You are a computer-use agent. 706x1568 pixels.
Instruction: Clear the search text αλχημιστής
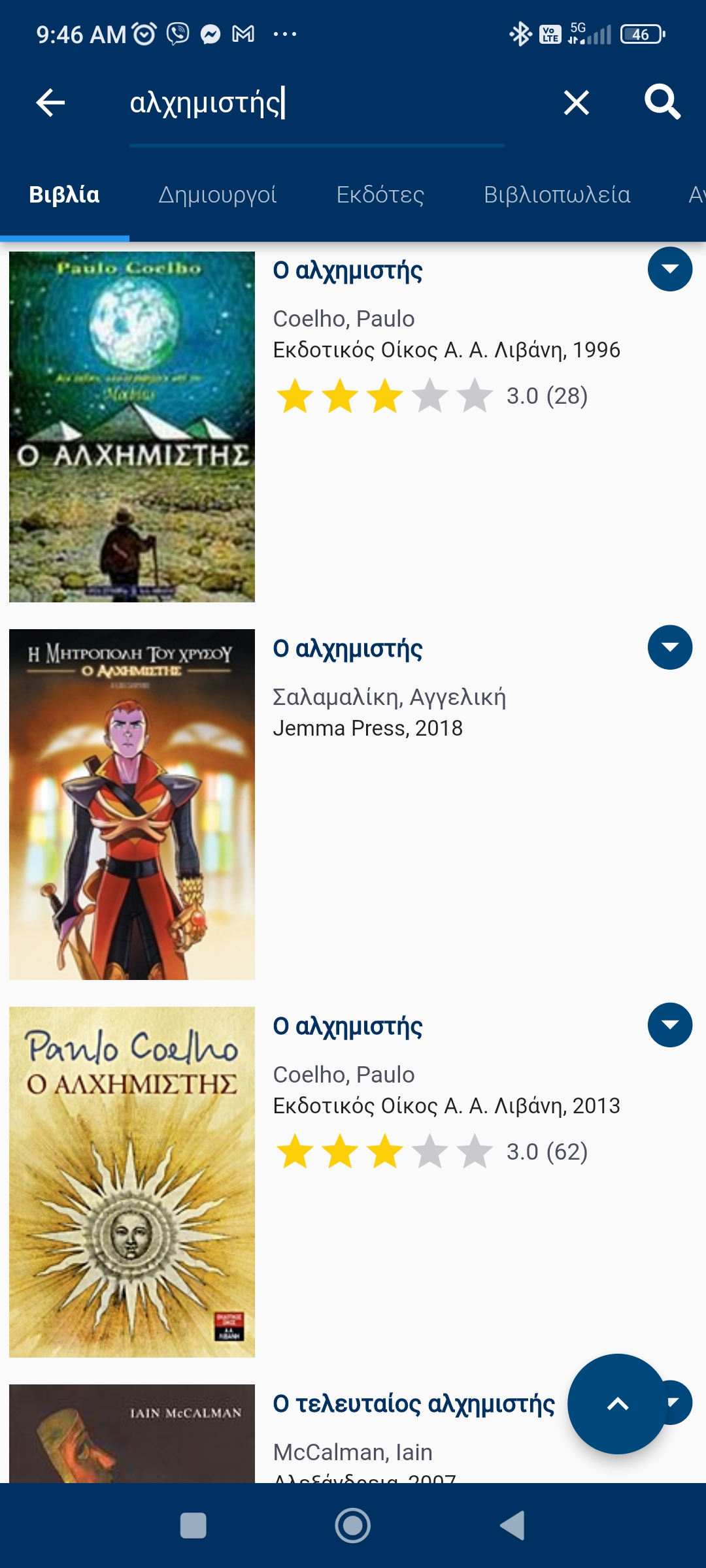click(x=576, y=103)
